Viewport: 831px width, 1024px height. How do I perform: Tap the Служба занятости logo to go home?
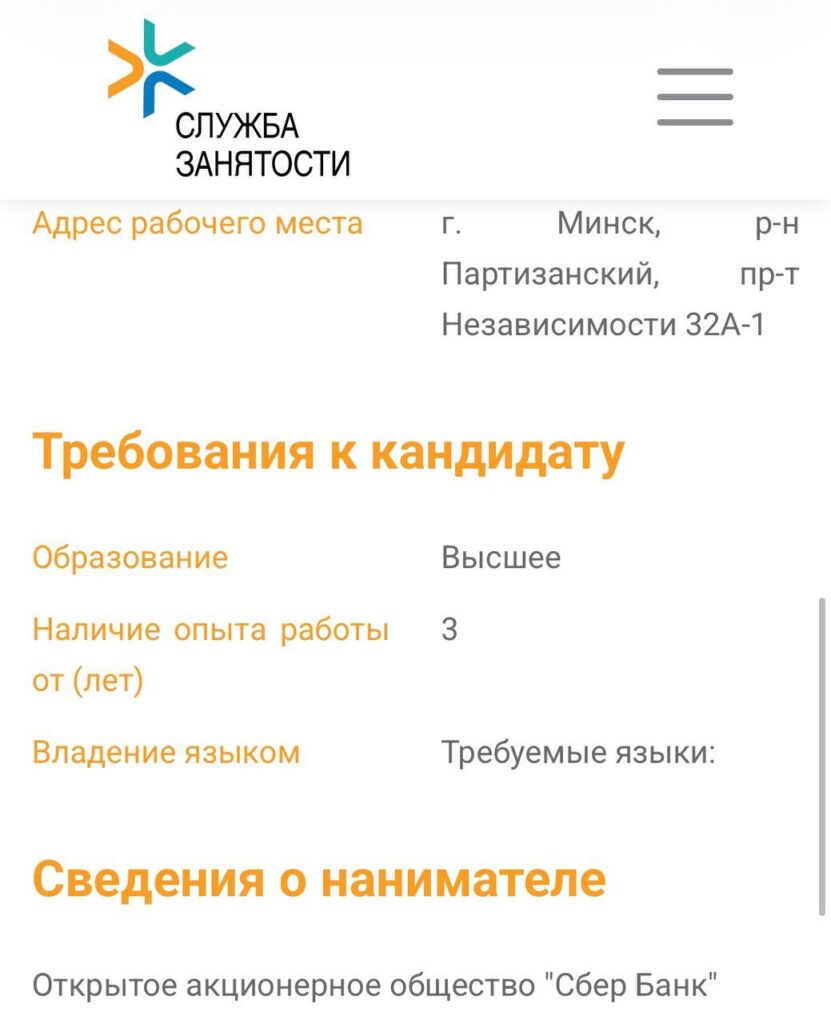click(229, 99)
